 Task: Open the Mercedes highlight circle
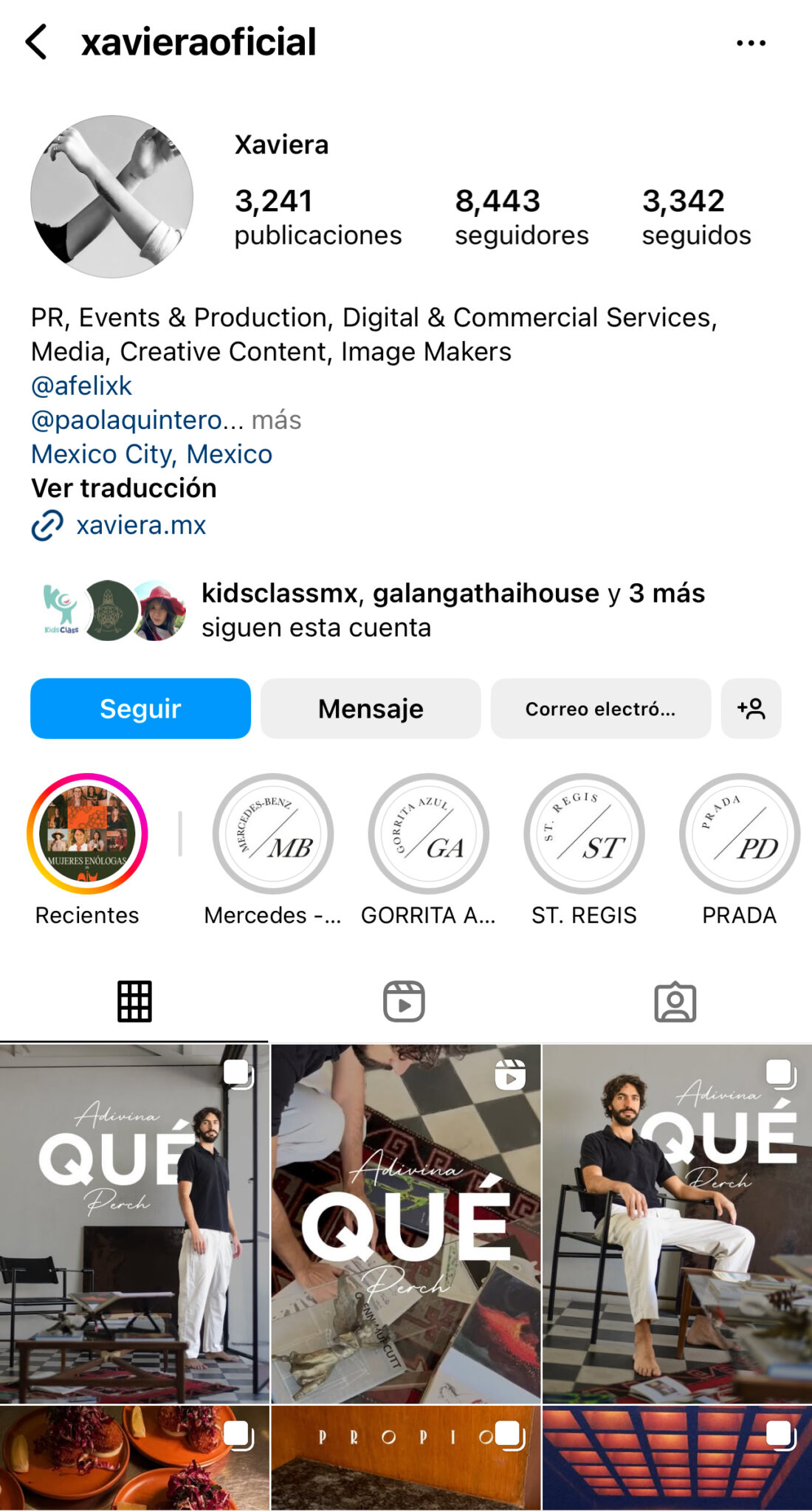pyautogui.click(x=273, y=833)
